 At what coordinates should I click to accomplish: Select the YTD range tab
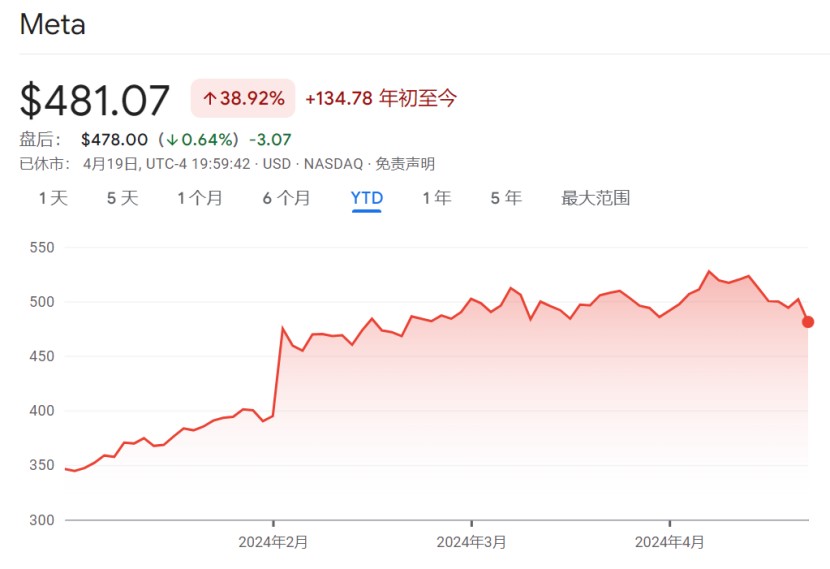point(367,198)
